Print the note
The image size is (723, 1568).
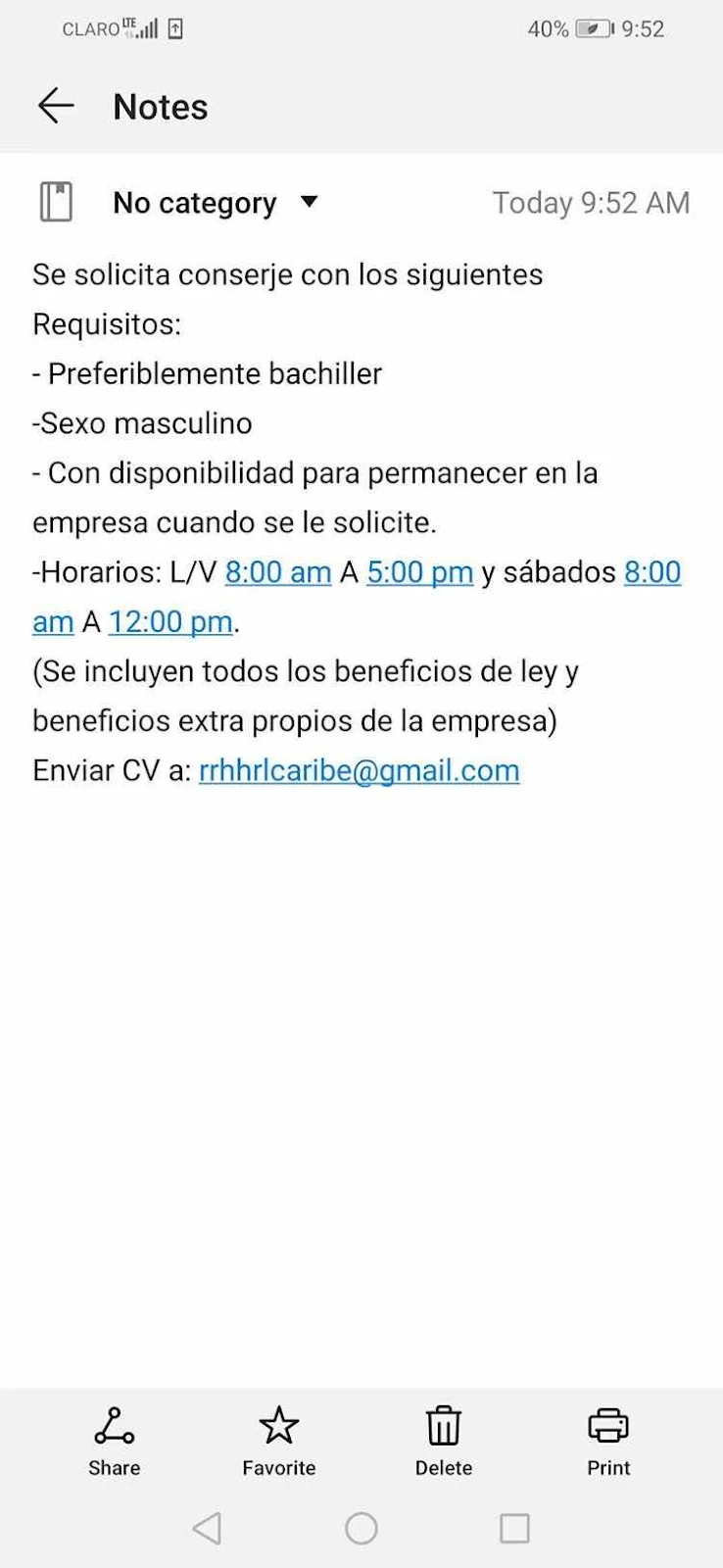pyautogui.click(x=608, y=1442)
